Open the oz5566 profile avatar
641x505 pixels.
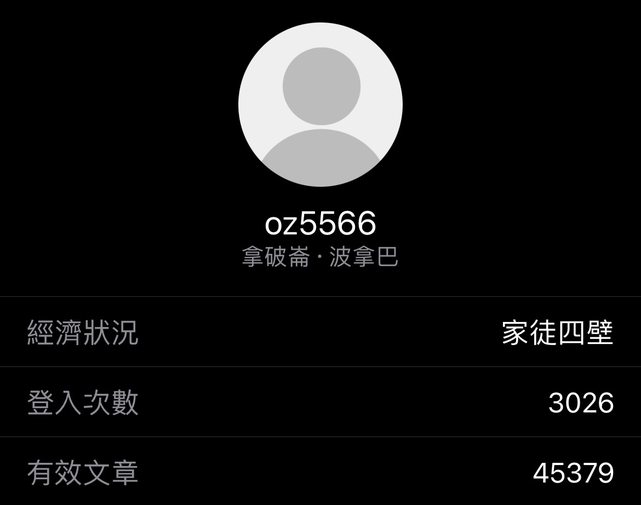pos(321,105)
